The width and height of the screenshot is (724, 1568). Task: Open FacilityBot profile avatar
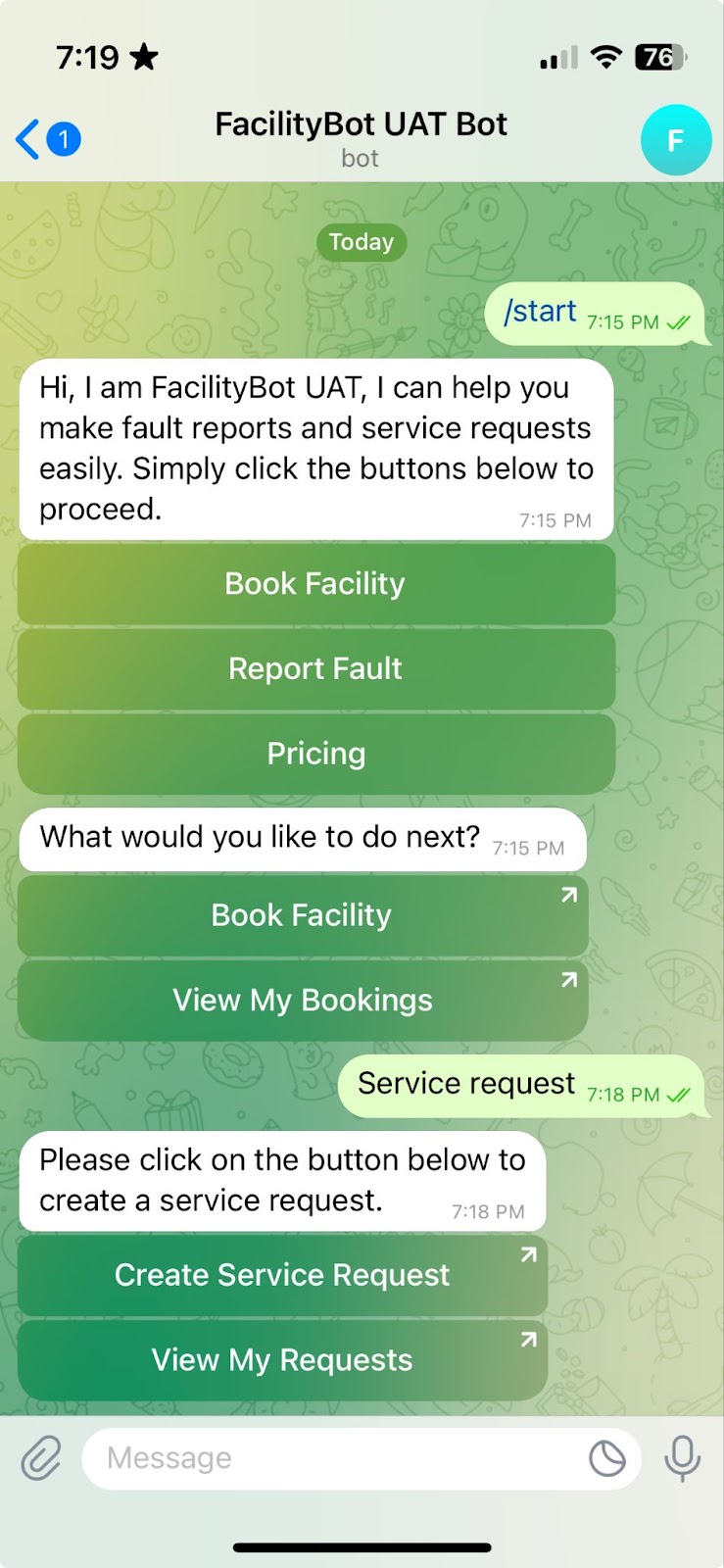[675, 140]
